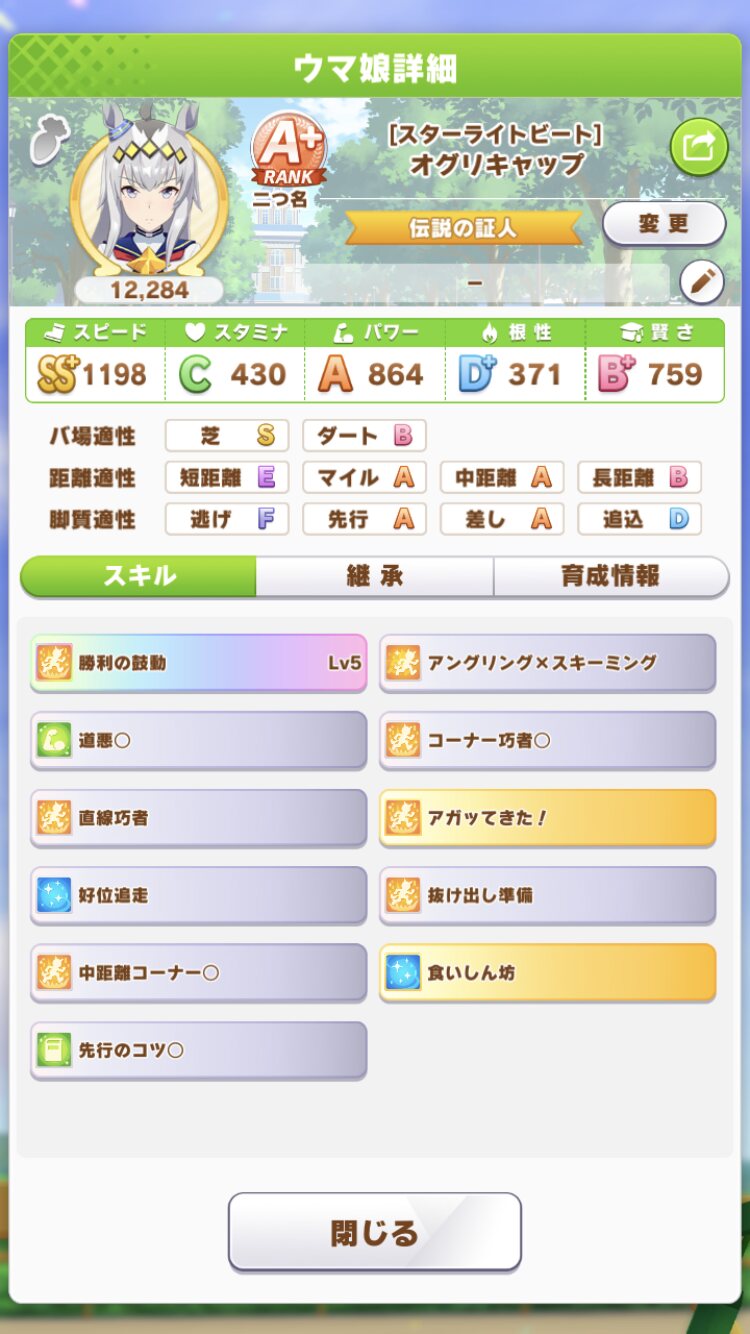Image resolution: width=750 pixels, height=1334 pixels.
Task: Open the 中距離コーナー○ skill
Action: [198, 972]
